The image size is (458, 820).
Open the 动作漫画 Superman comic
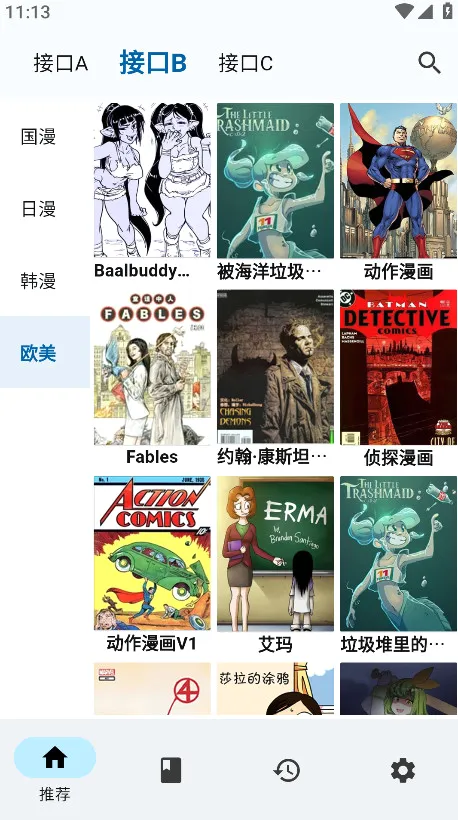tap(398, 191)
